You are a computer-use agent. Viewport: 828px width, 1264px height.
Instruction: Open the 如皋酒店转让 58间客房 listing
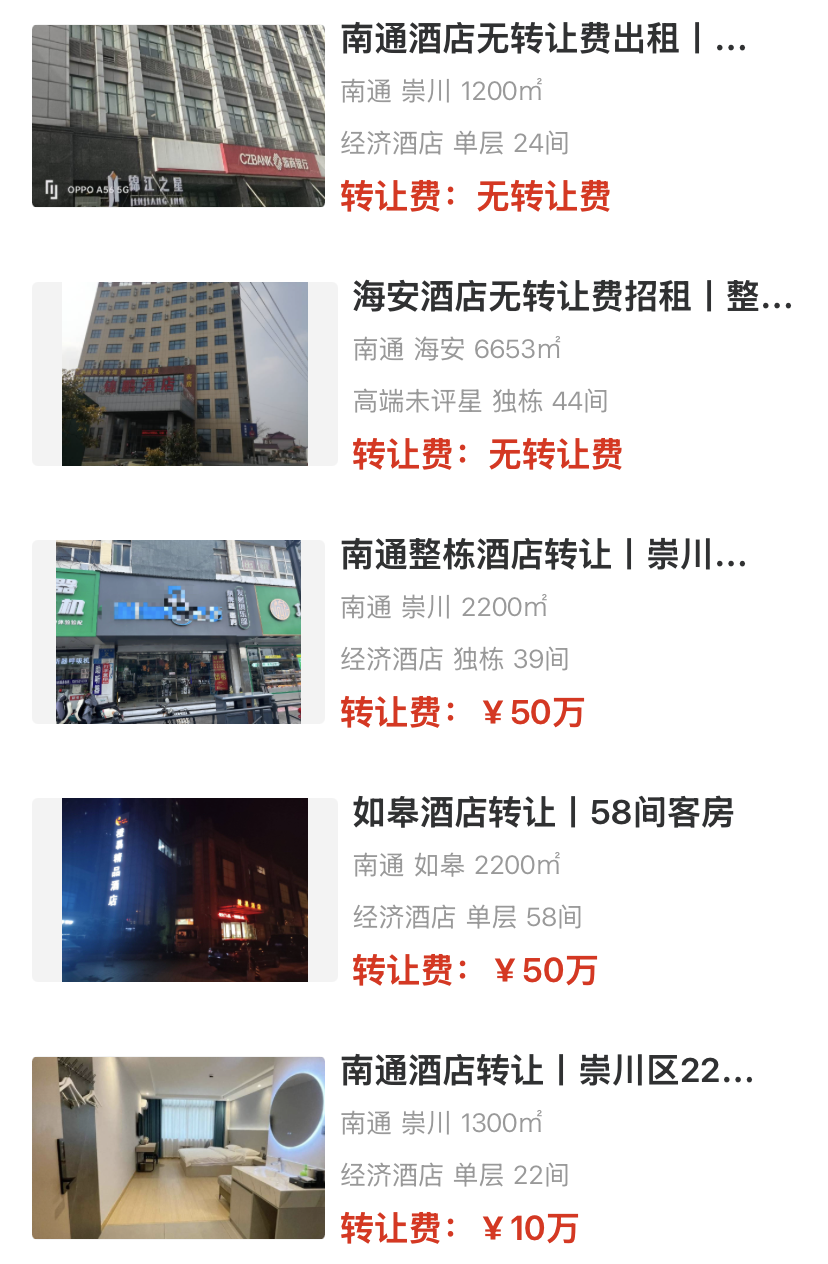(x=543, y=813)
